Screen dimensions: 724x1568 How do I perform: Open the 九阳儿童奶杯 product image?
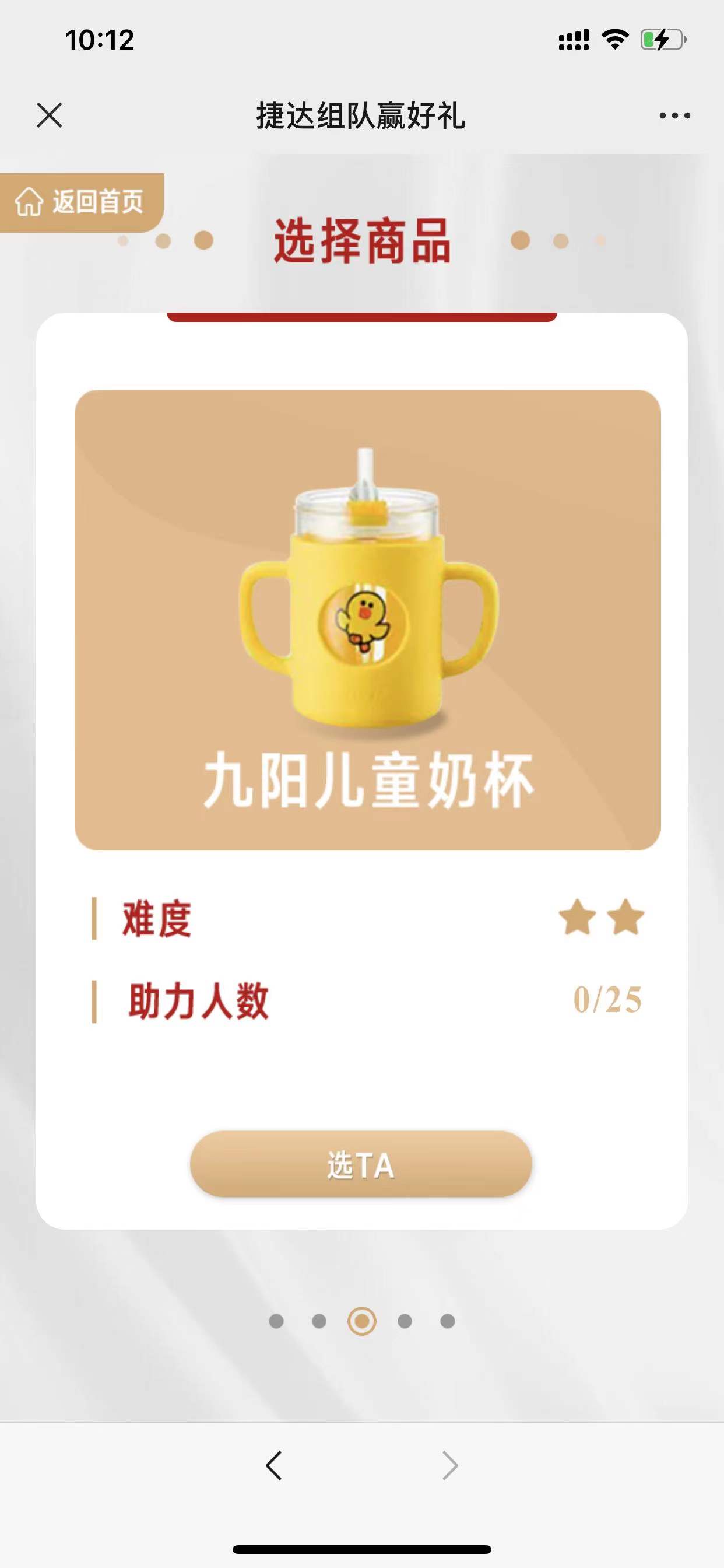click(x=367, y=619)
